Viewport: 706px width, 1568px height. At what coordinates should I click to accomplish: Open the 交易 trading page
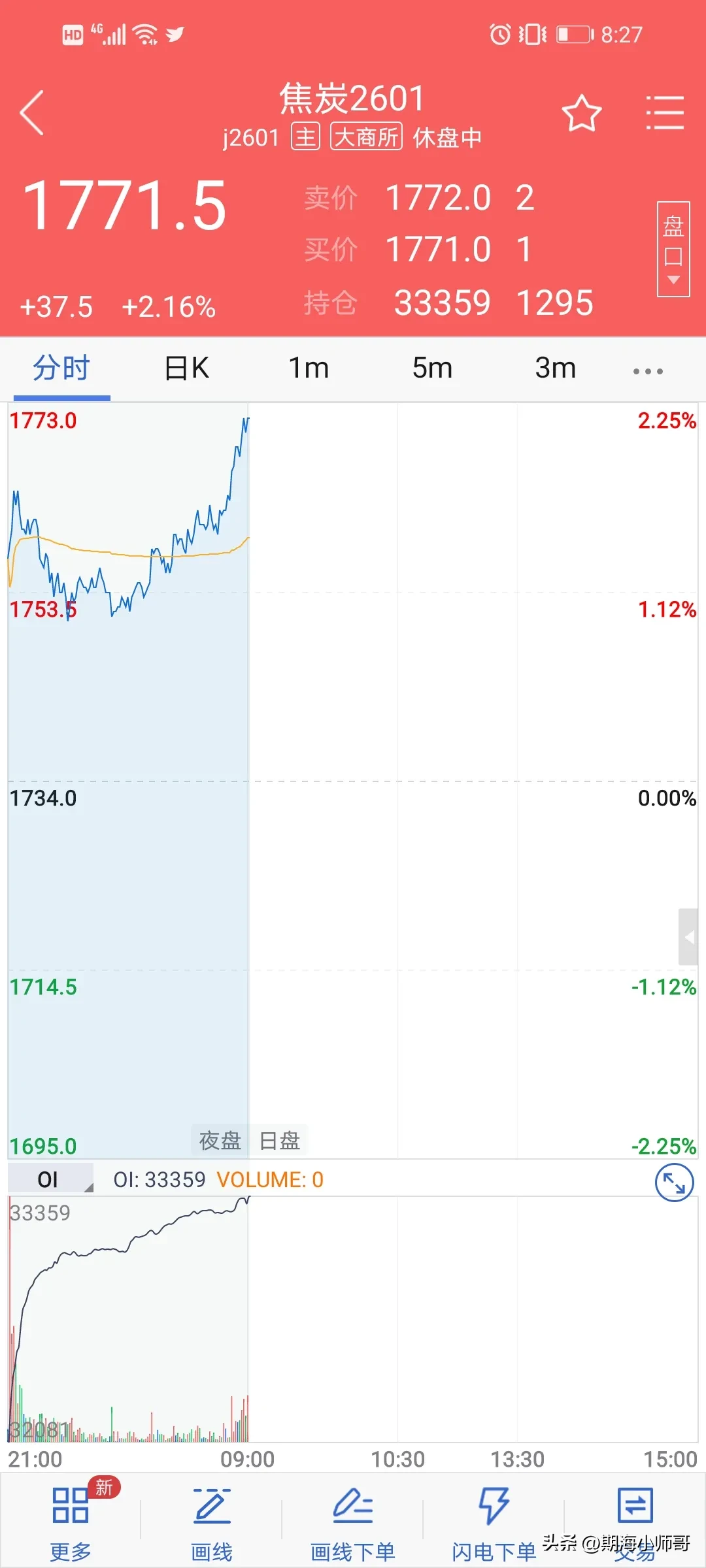[635, 1518]
